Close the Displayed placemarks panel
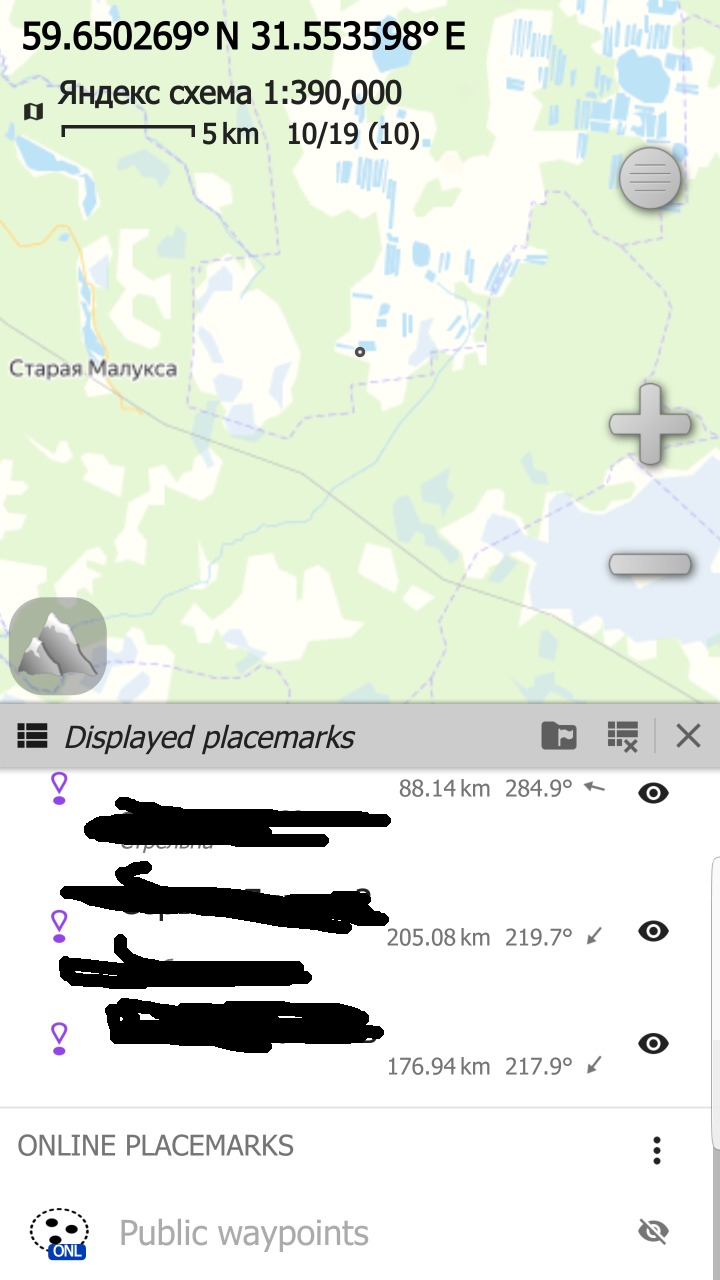 click(688, 737)
